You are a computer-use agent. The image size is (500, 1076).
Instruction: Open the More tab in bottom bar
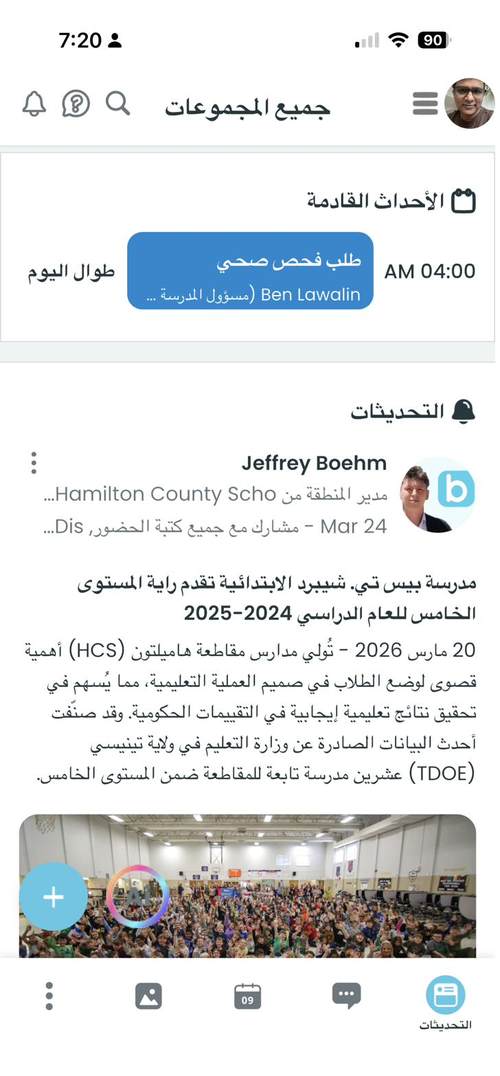[x=49, y=996]
